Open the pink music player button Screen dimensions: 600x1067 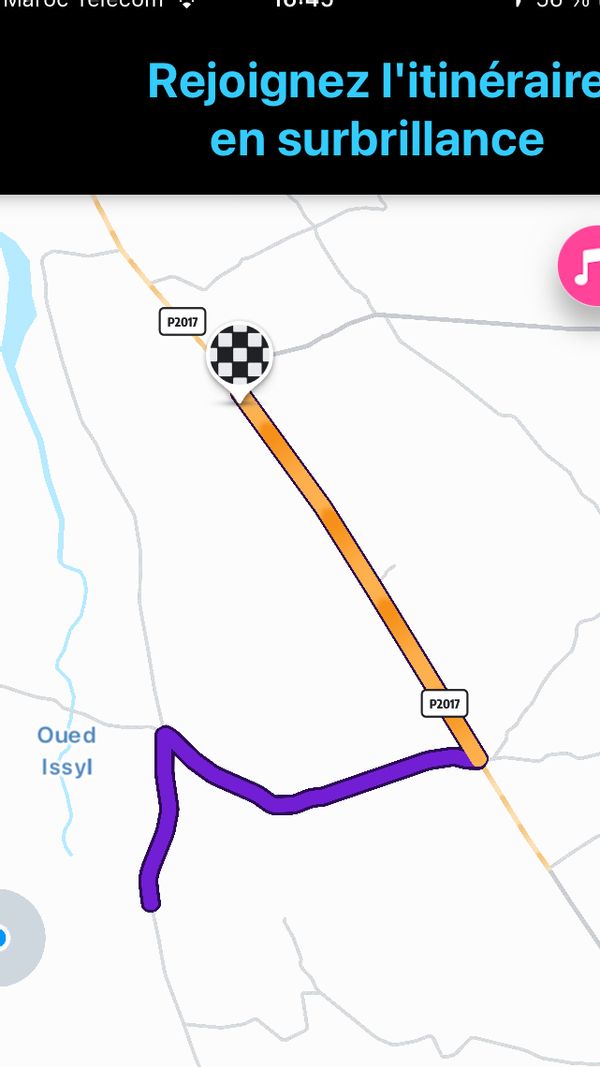click(x=583, y=265)
